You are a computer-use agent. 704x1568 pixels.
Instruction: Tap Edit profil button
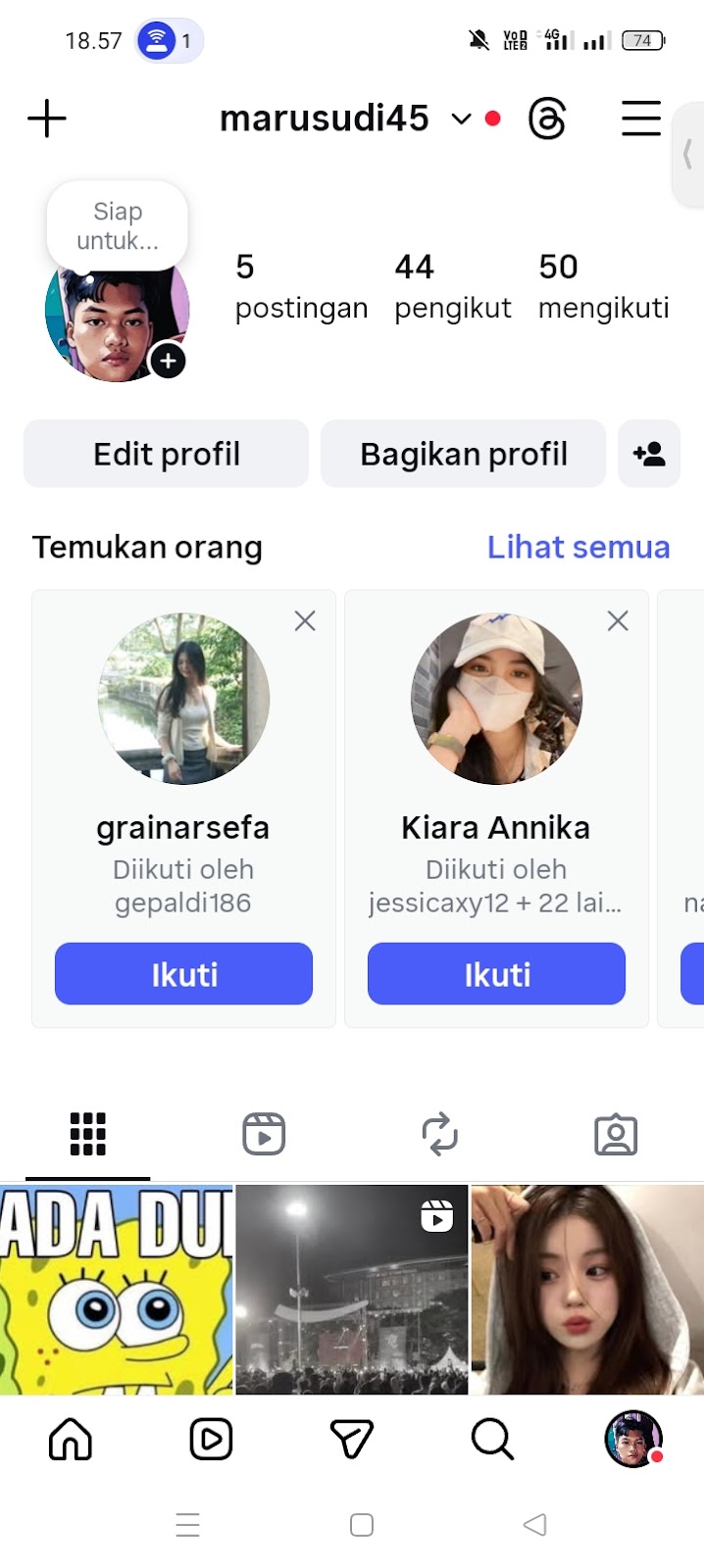pos(166,454)
